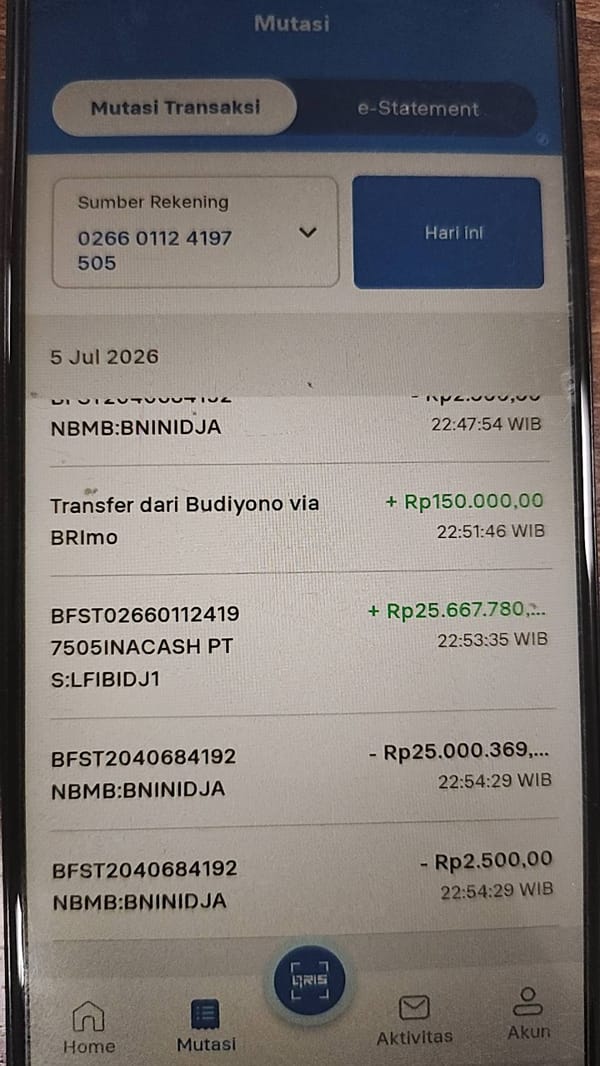Select the Mutasi bottom tab
Image resolution: width=600 pixels, height=1066 pixels.
pyautogui.click(x=206, y=1025)
